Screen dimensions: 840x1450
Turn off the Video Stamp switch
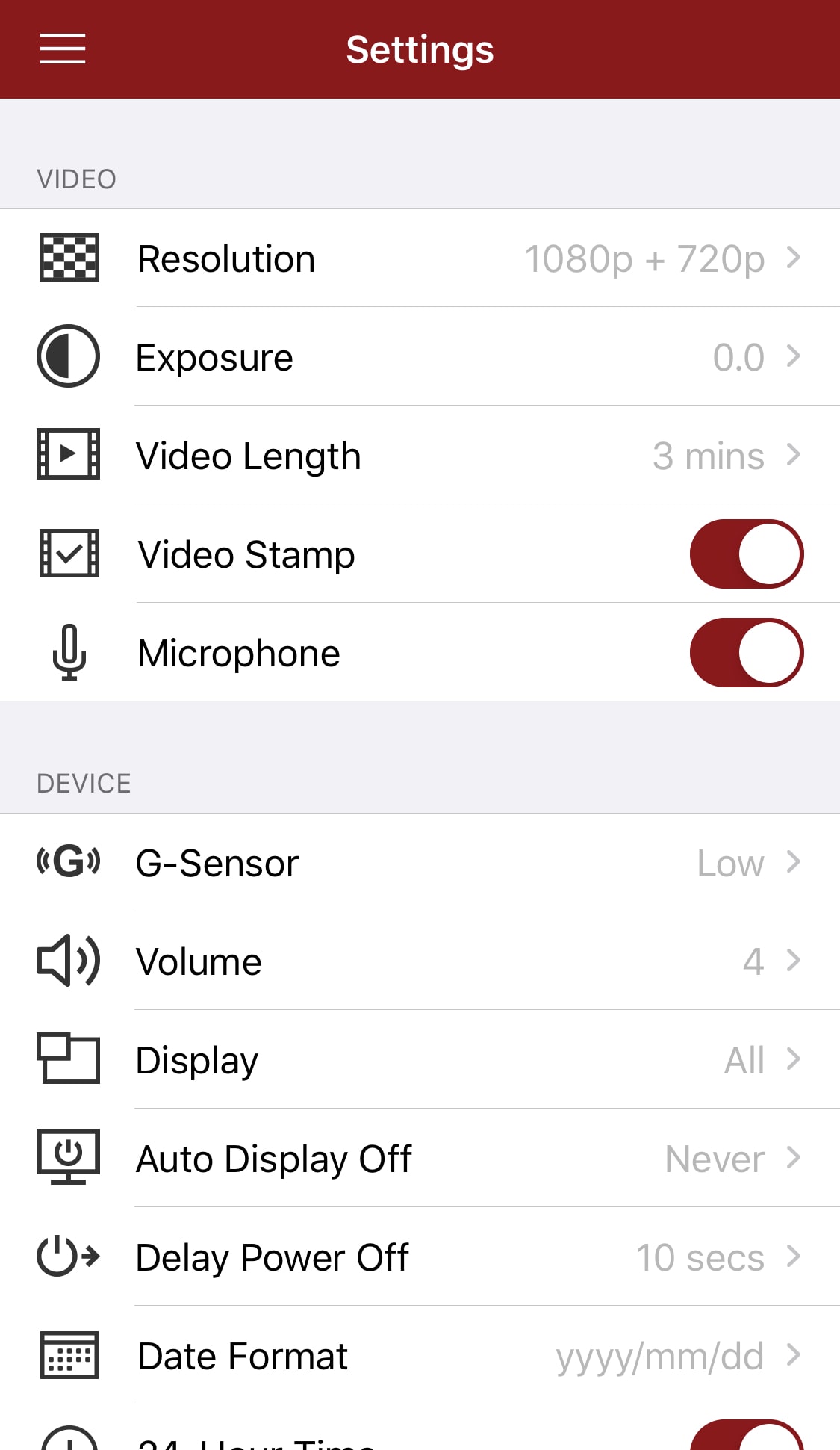(x=747, y=554)
